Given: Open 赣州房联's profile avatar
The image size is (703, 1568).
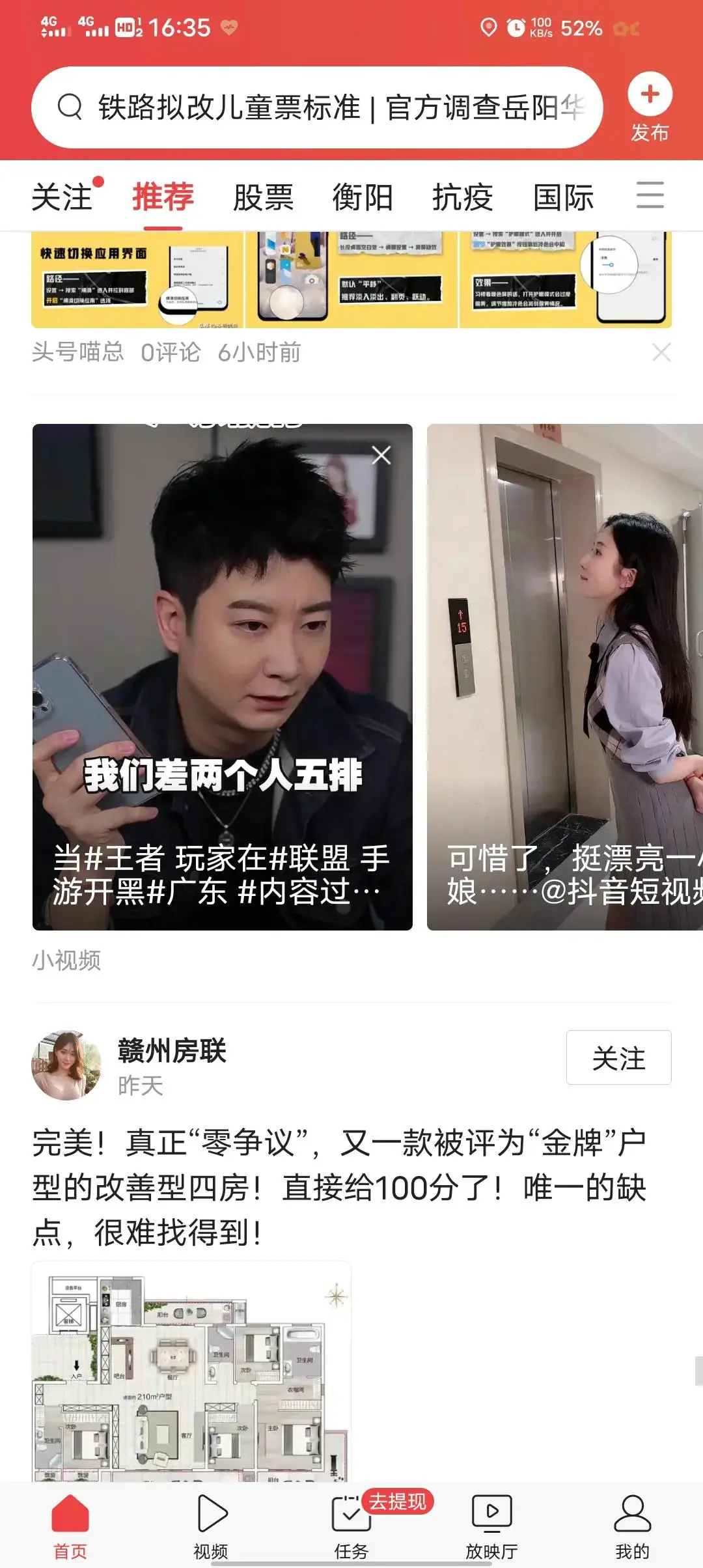Looking at the screenshot, I should click(67, 1065).
